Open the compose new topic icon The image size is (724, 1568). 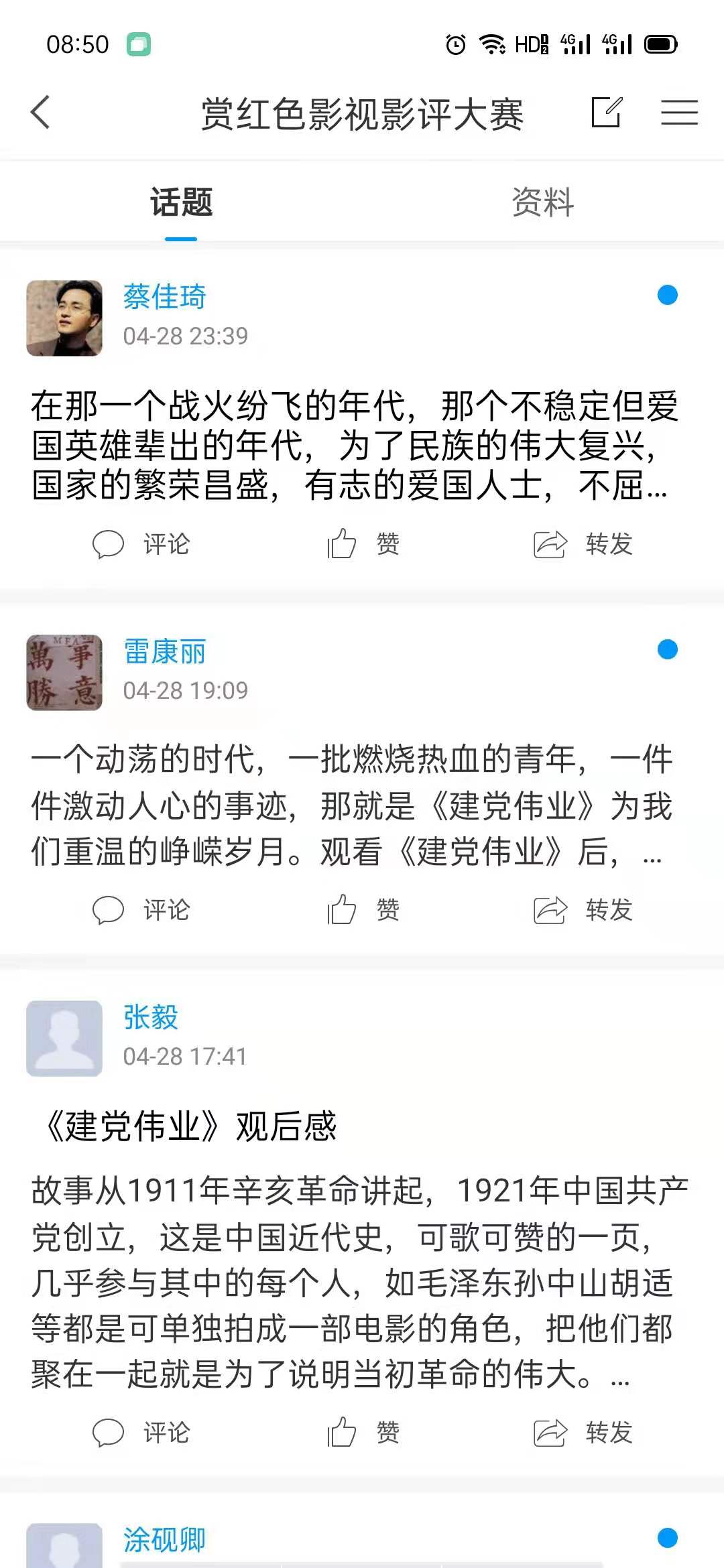click(607, 112)
